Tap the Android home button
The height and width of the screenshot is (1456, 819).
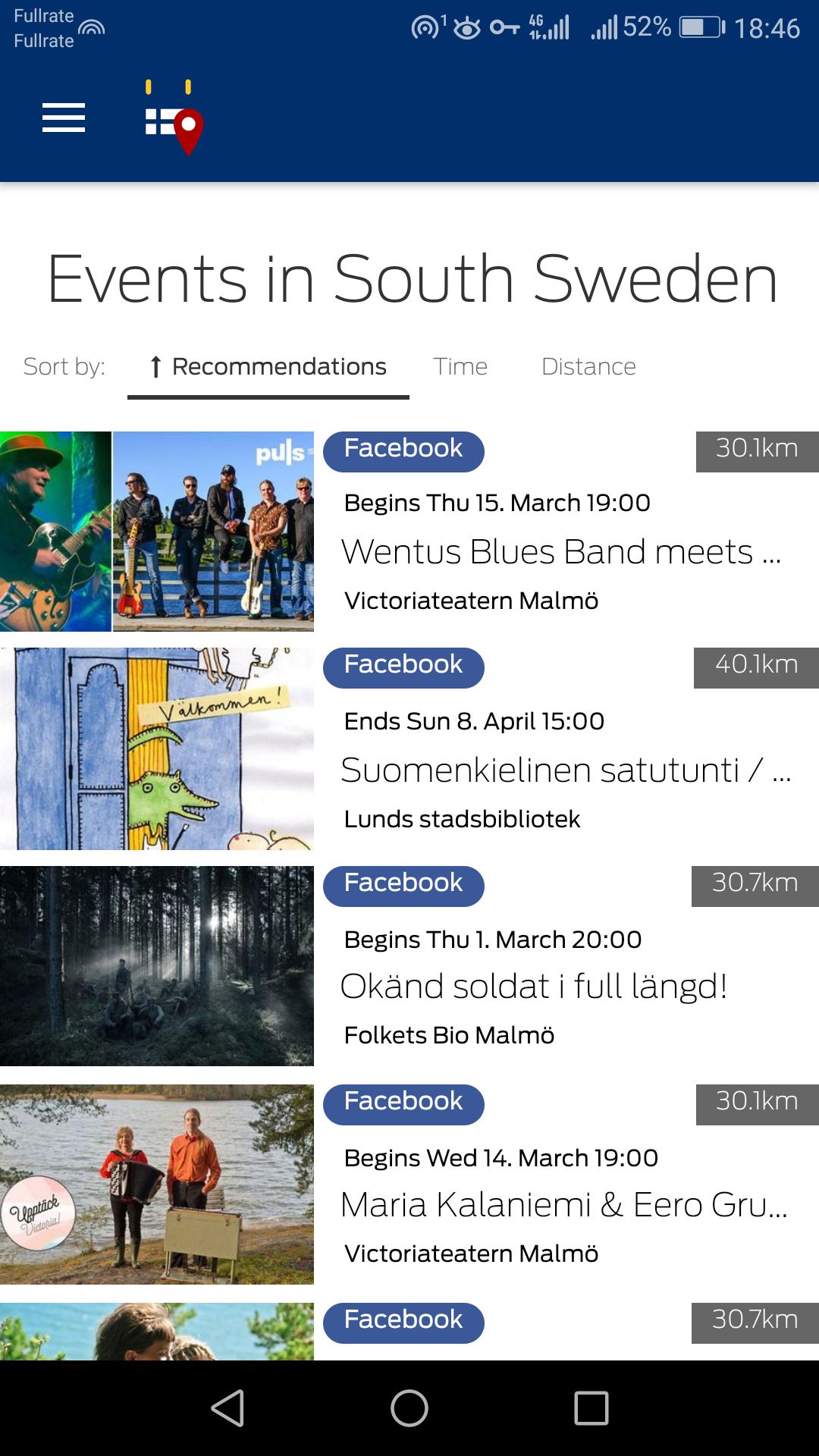(x=409, y=1407)
